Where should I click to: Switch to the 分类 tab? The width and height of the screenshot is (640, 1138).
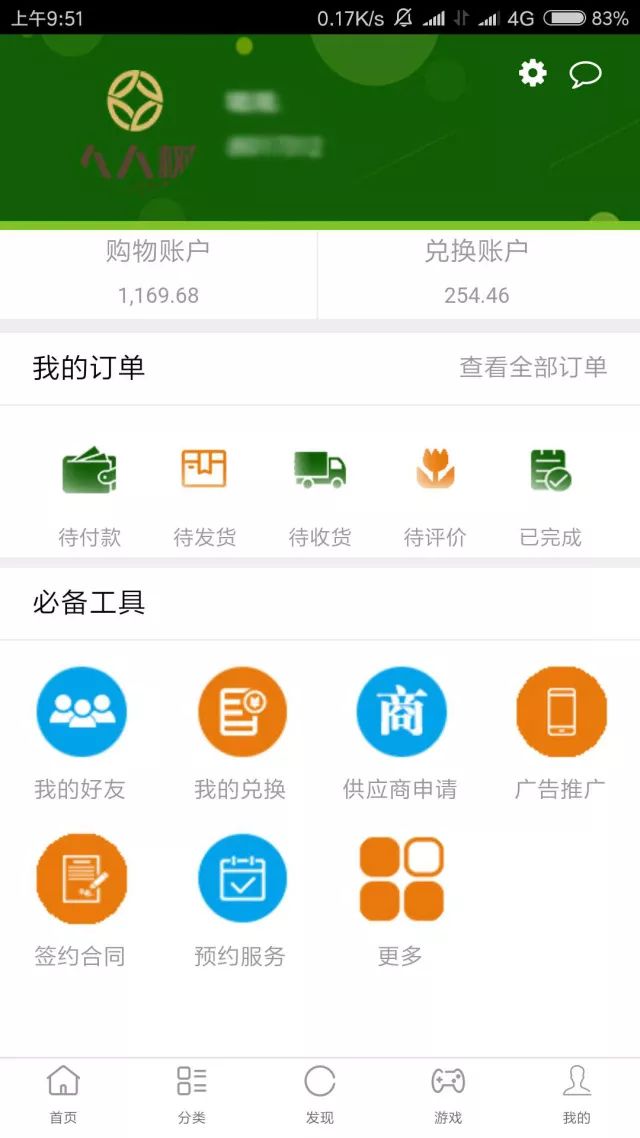(191, 1095)
